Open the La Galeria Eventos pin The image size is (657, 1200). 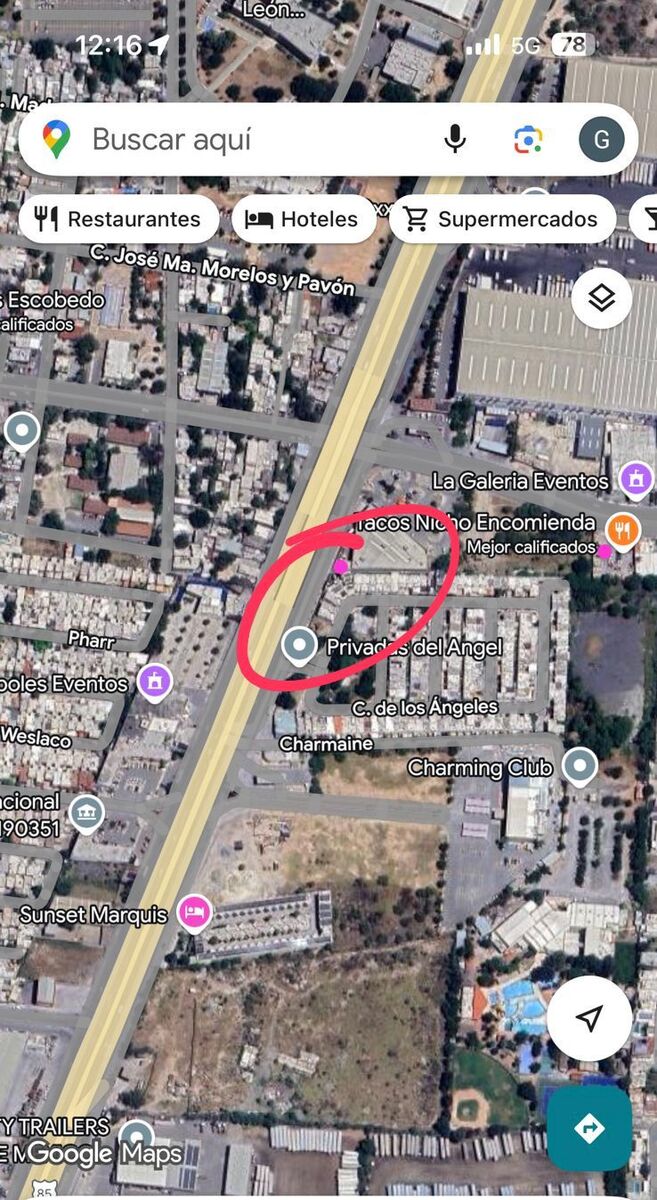[x=635, y=480]
